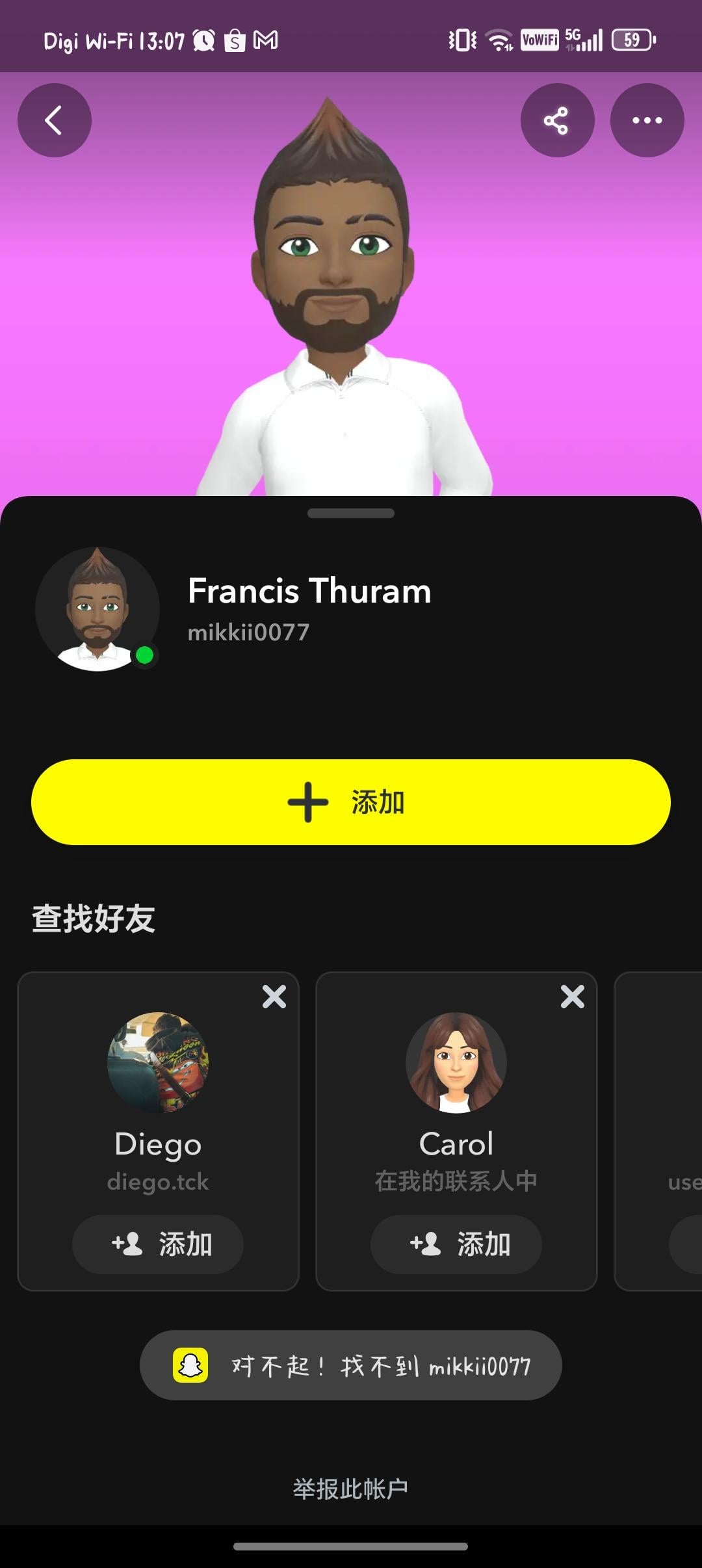Tap the yellow 添加 button to add Francis
702x1568 pixels.
click(351, 802)
